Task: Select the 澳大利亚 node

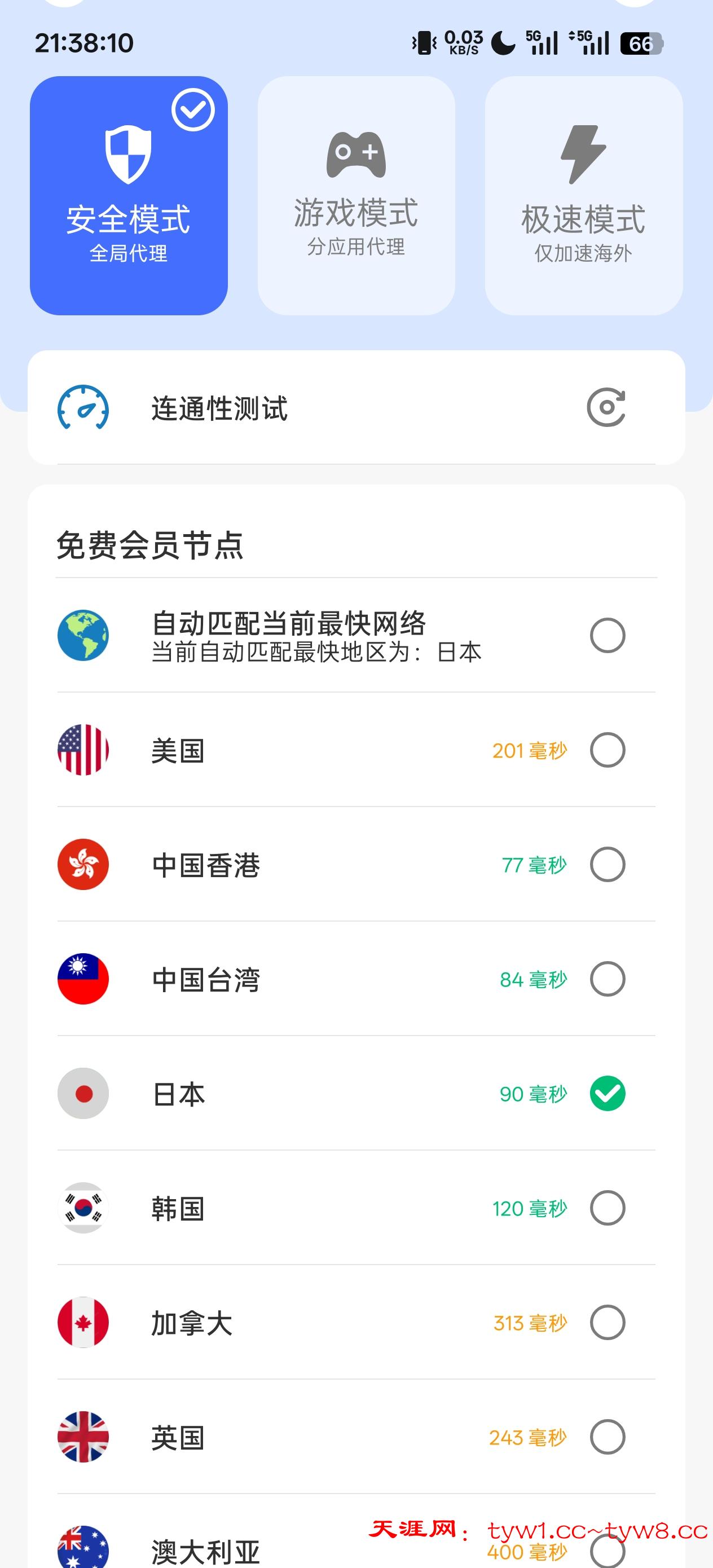Action: coord(607,1550)
